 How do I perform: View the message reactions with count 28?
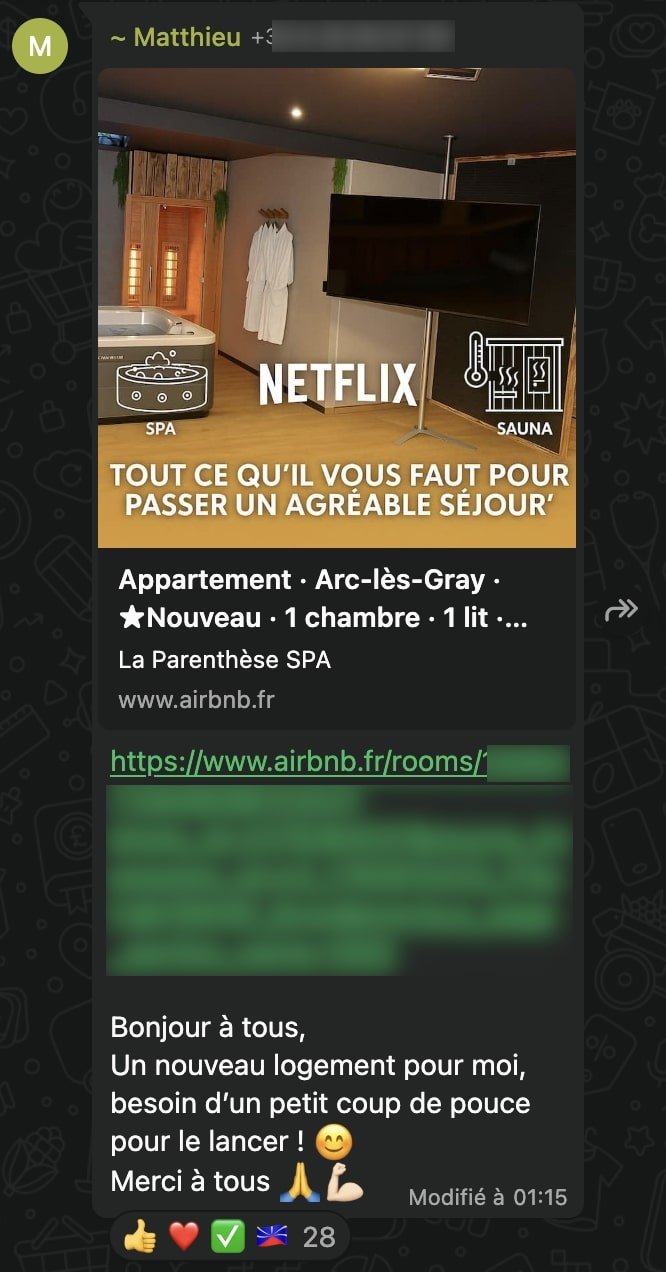[229, 1237]
